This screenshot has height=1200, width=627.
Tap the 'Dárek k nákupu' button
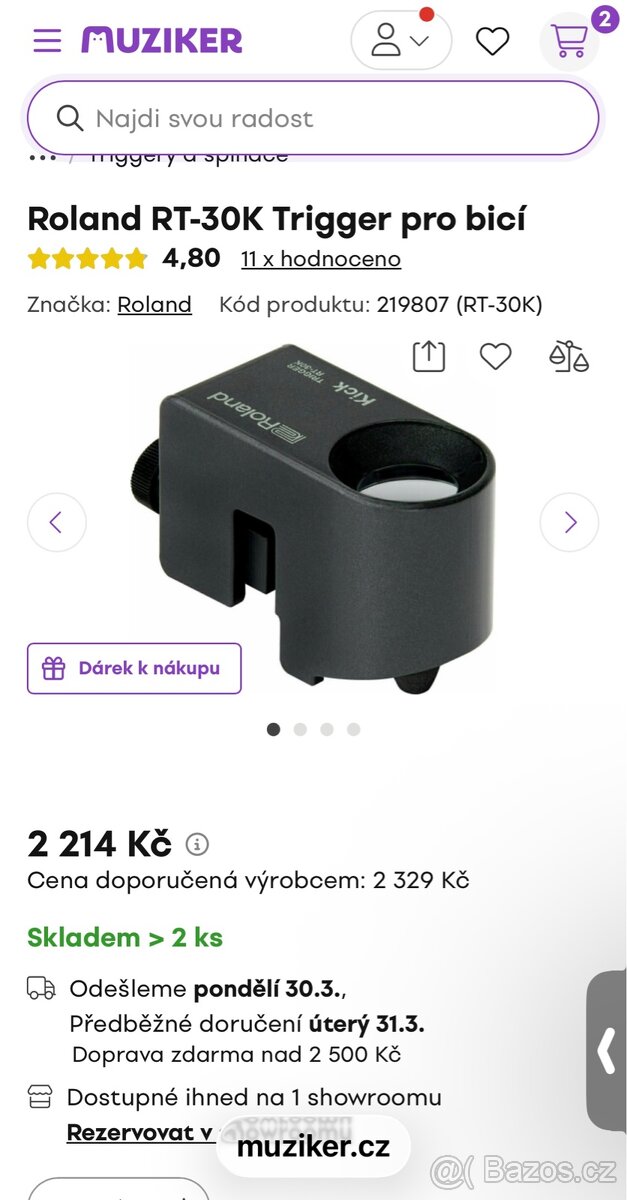coord(134,668)
